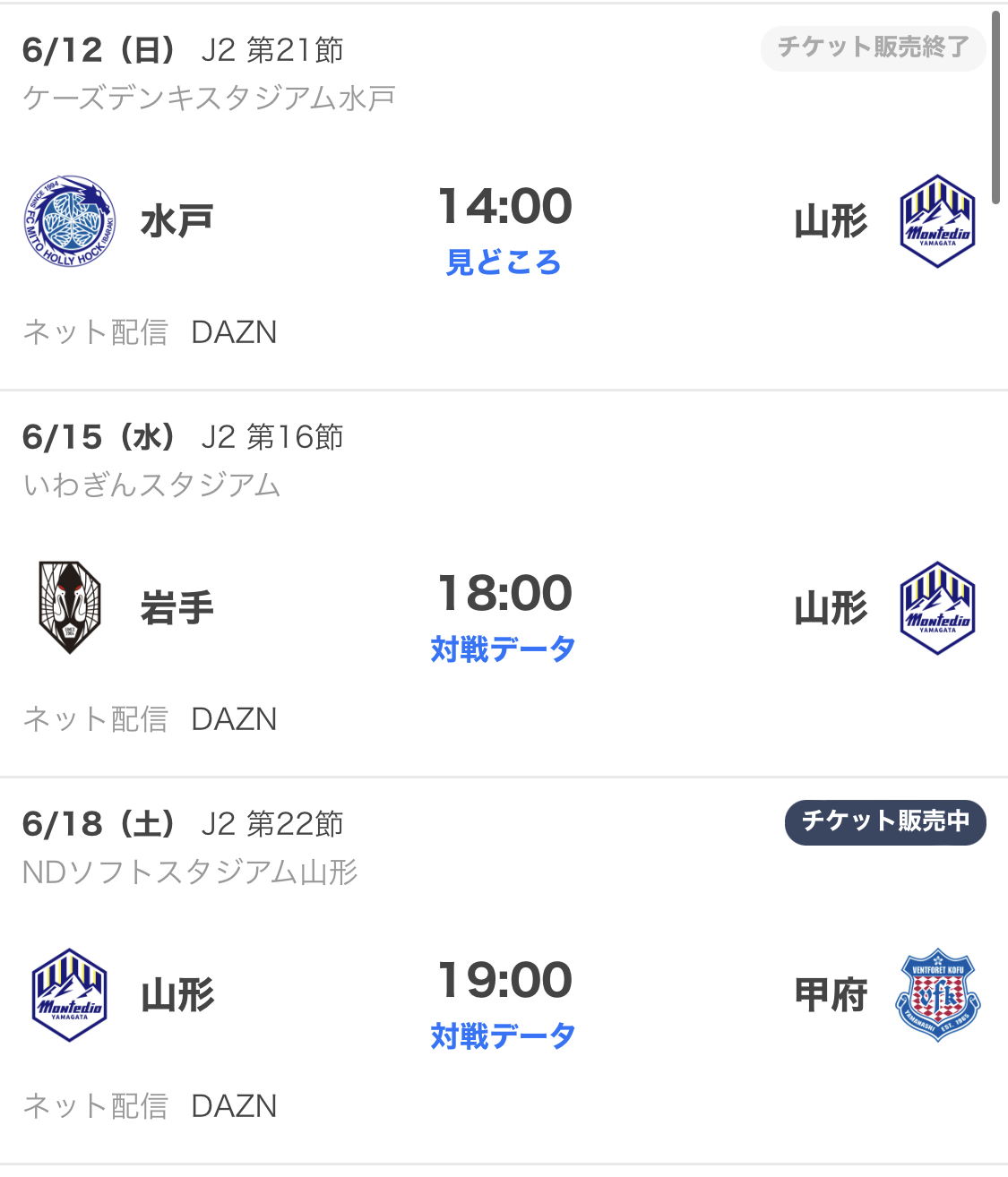
Task: View 対戦データ for Iwate vs Yamagata
Action: [503, 649]
